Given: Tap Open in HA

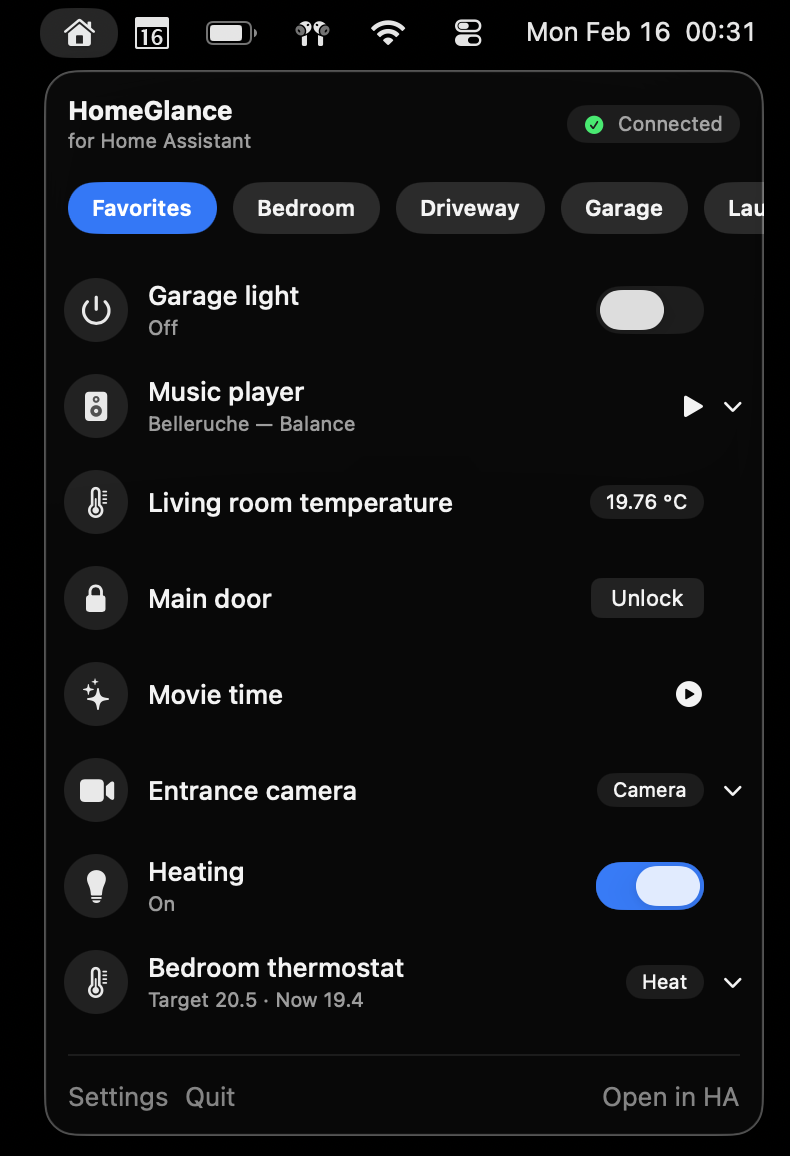Looking at the screenshot, I should pyautogui.click(x=670, y=1097).
